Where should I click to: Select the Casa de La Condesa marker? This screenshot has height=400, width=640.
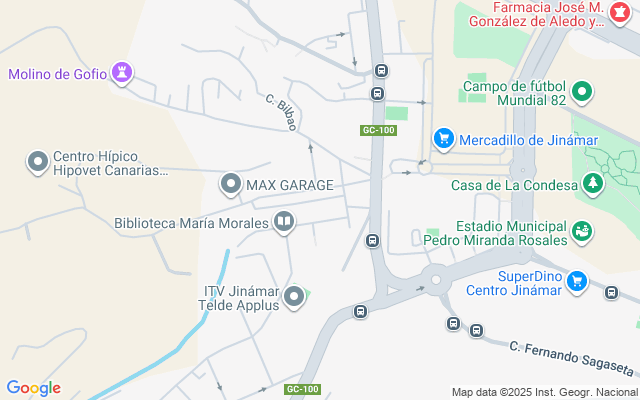pos(594,184)
